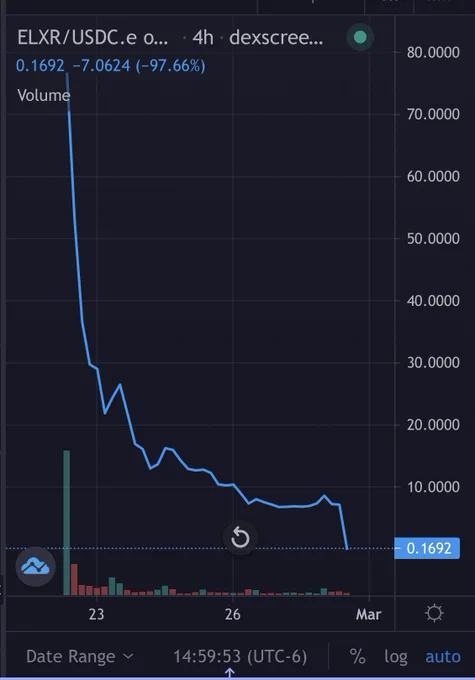This screenshot has width=475, height=680.
Task: Tap the ELXR/USDC.e symbol title
Action: pos(92,38)
